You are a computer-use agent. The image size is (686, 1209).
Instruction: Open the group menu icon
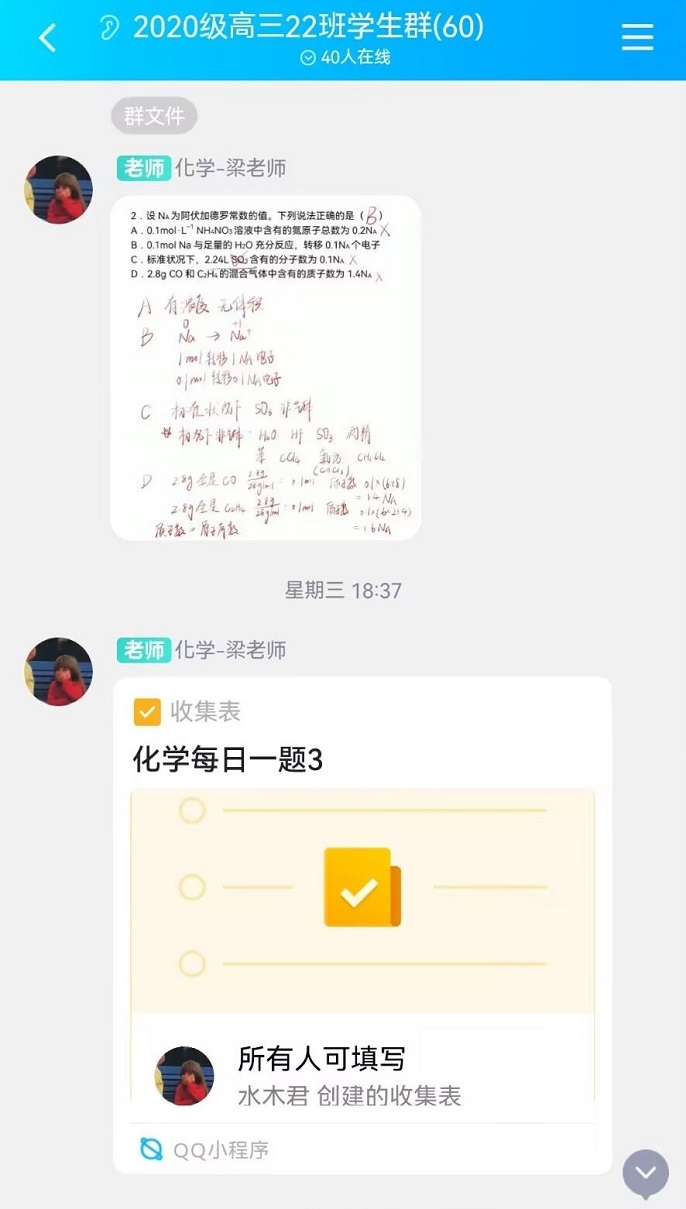(637, 38)
